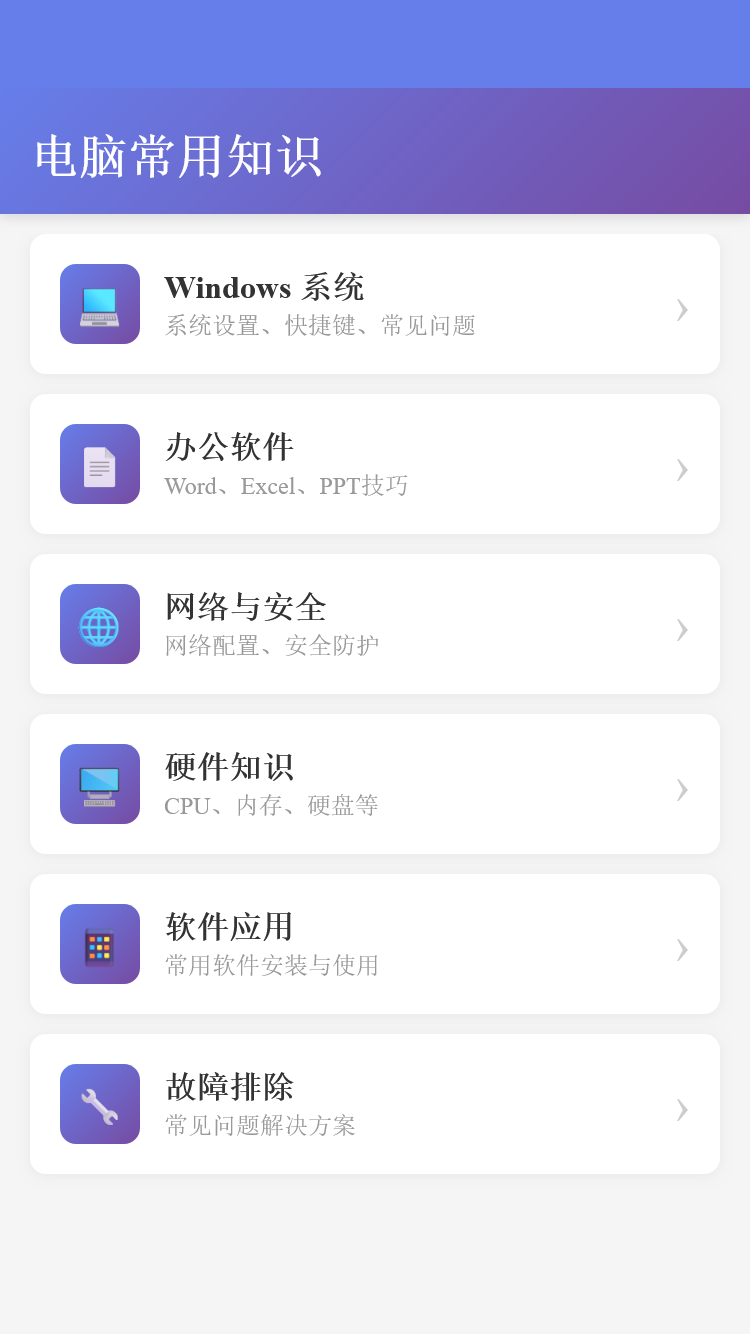Select the laptop icon for Windows 系统
The width and height of the screenshot is (752, 1336).
(x=99, y=304)
